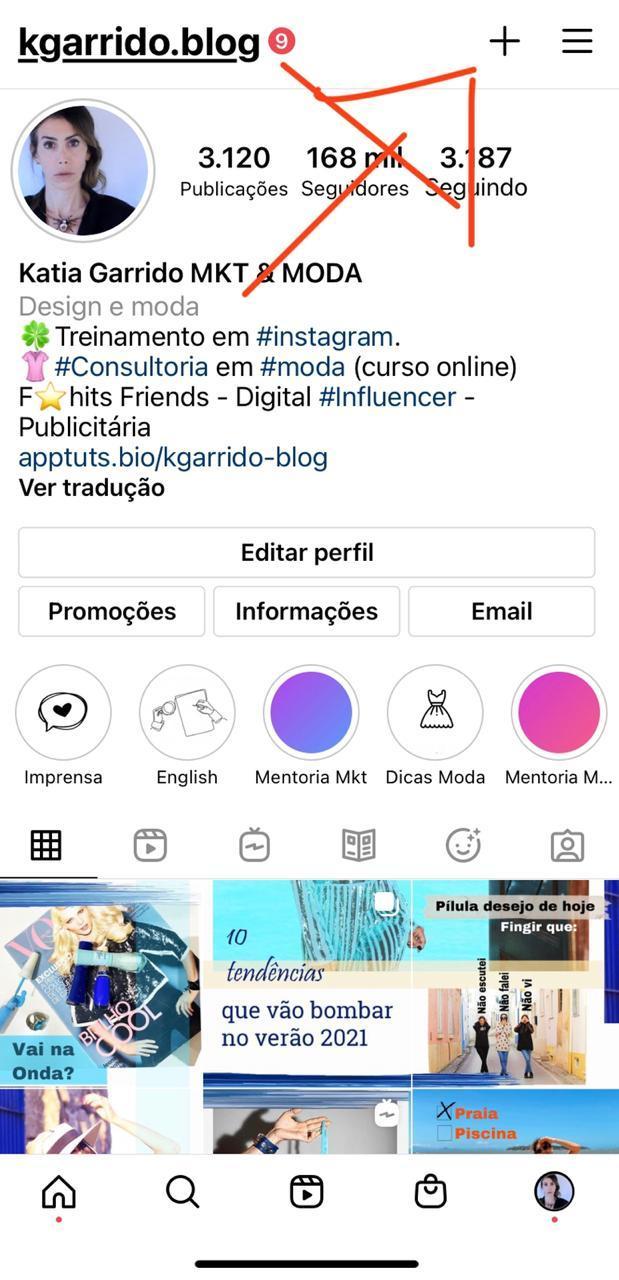Tap Ver tradução

92,488
